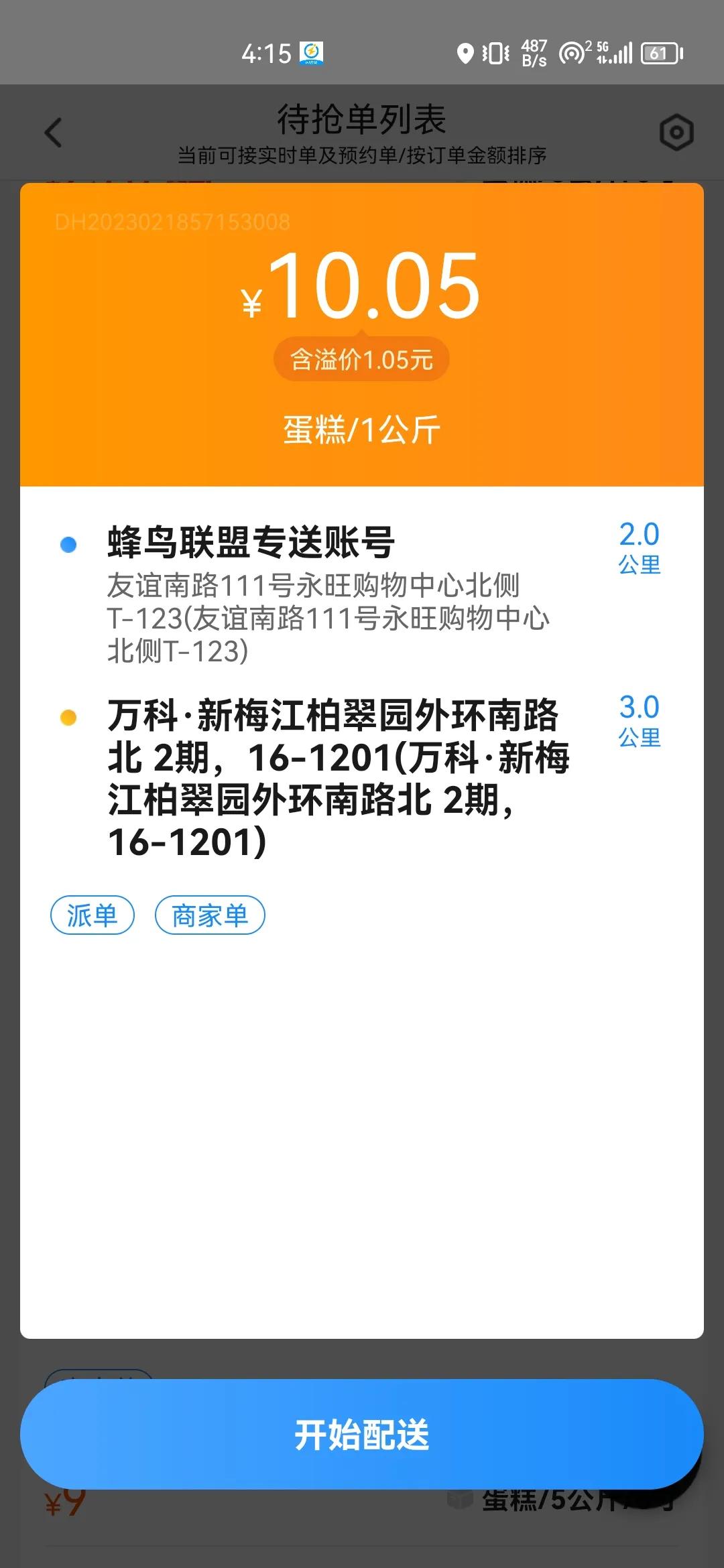Open the settings gear in the top right
The height and width of the screenshot is (1568, 724).
(x=676, y=131)
